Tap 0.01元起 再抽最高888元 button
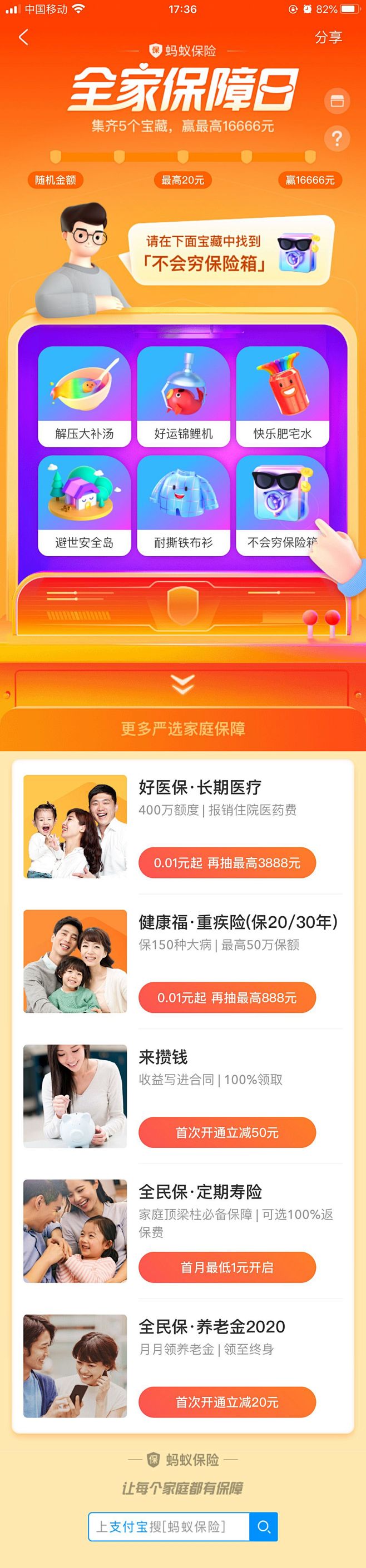366x1568 pixels. 226,998
